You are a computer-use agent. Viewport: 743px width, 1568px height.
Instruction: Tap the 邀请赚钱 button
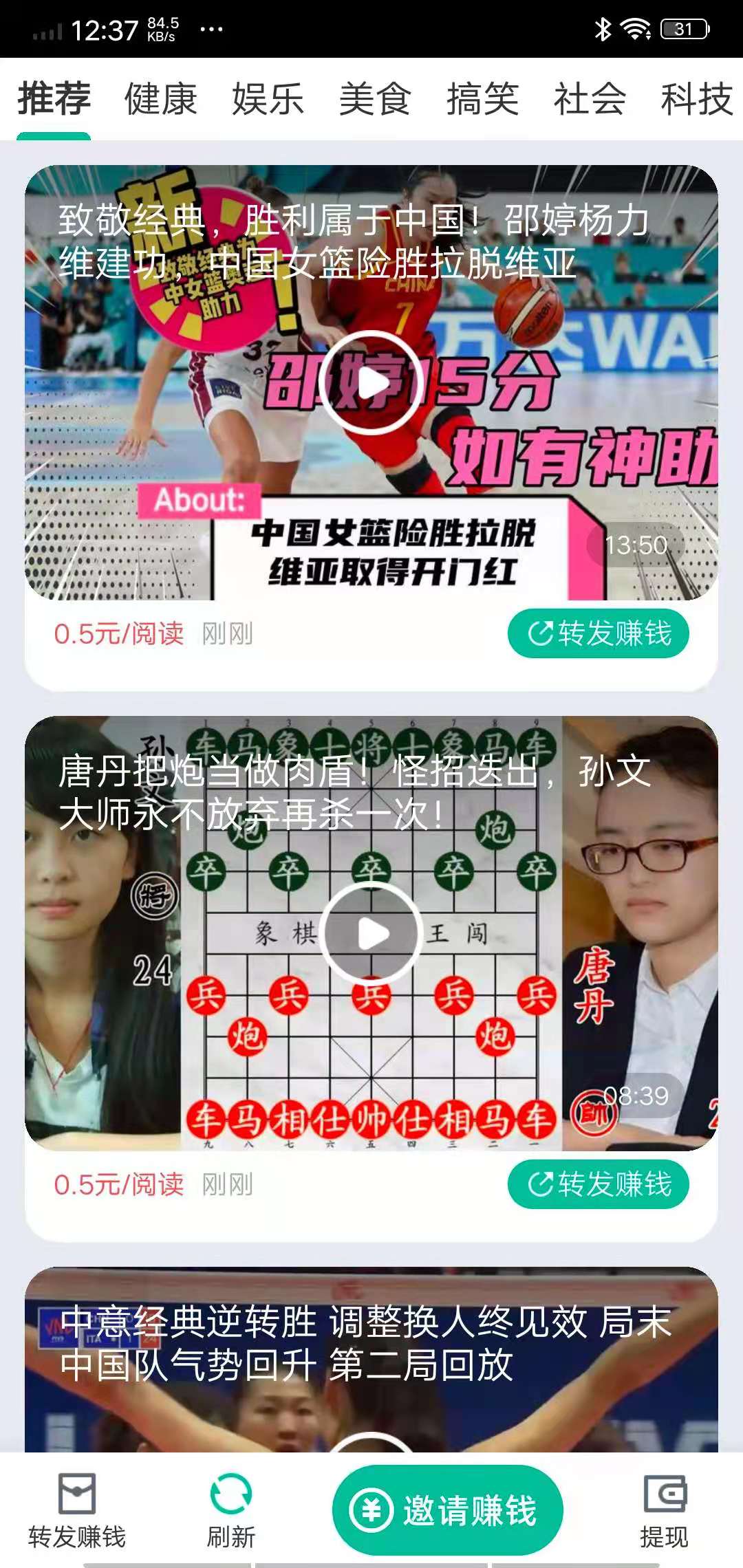pyautogui.click(x=448, y=1510)
